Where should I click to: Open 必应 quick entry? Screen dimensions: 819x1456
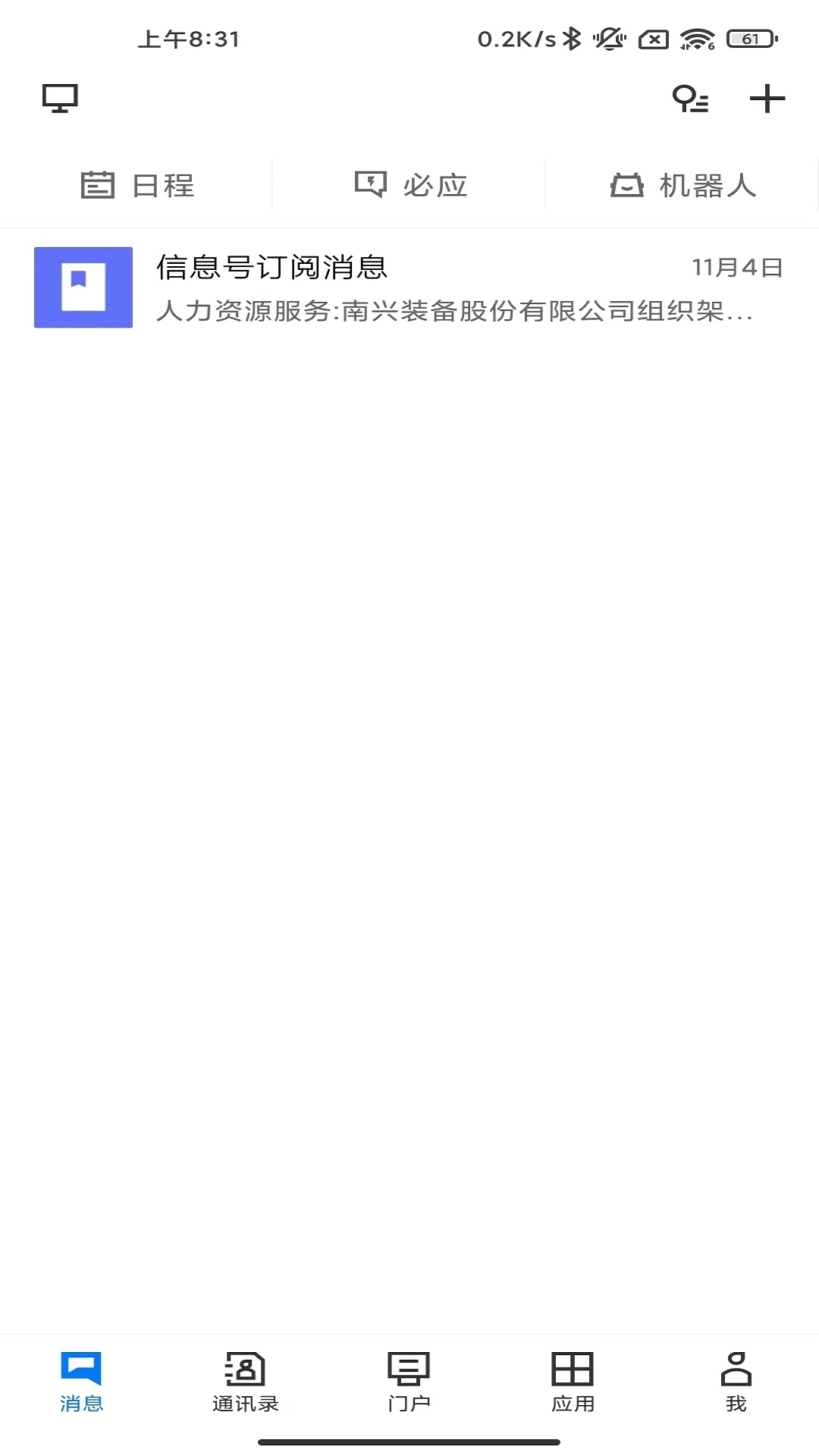coord(410,185)
